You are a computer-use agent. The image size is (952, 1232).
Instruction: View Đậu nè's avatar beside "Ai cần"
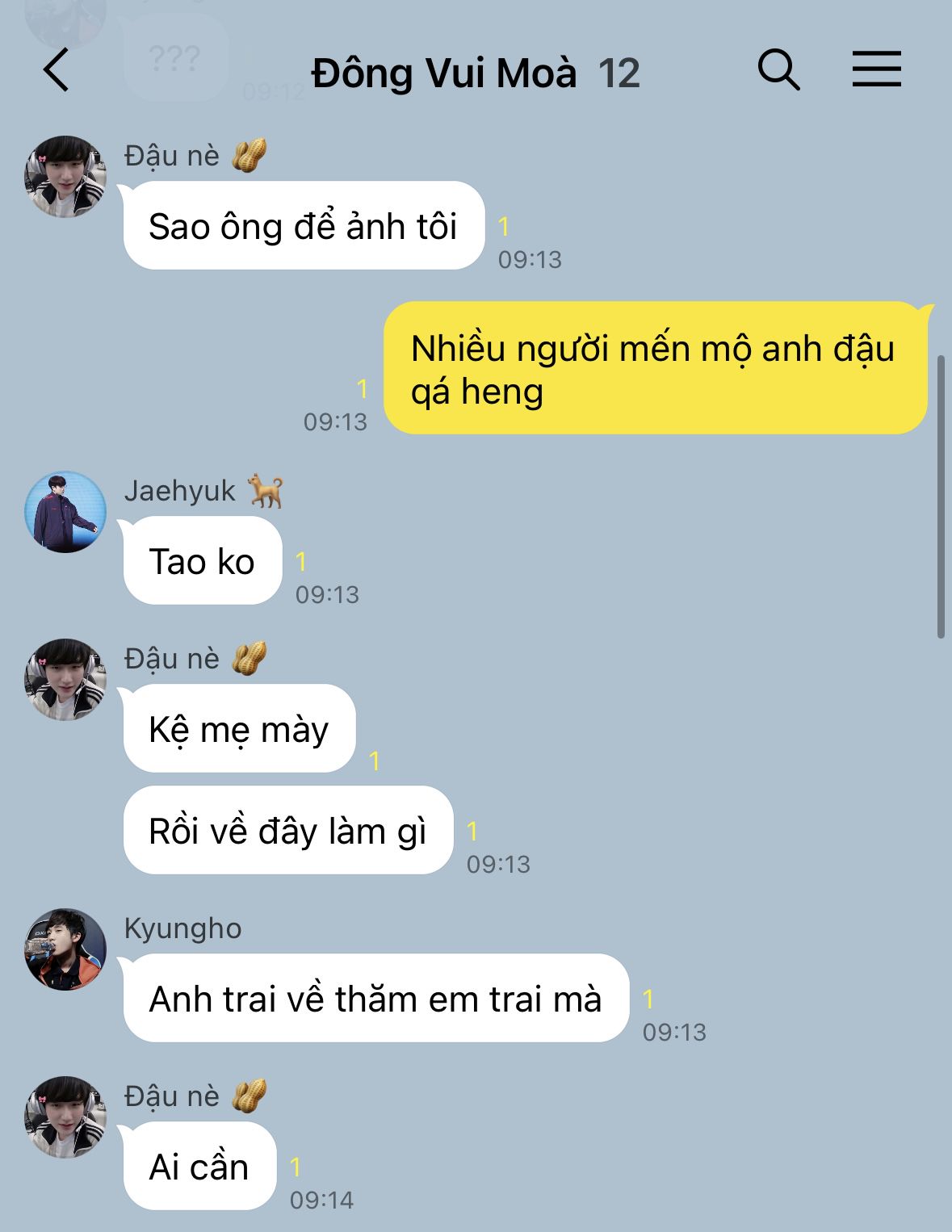(x=65, y=1117)
